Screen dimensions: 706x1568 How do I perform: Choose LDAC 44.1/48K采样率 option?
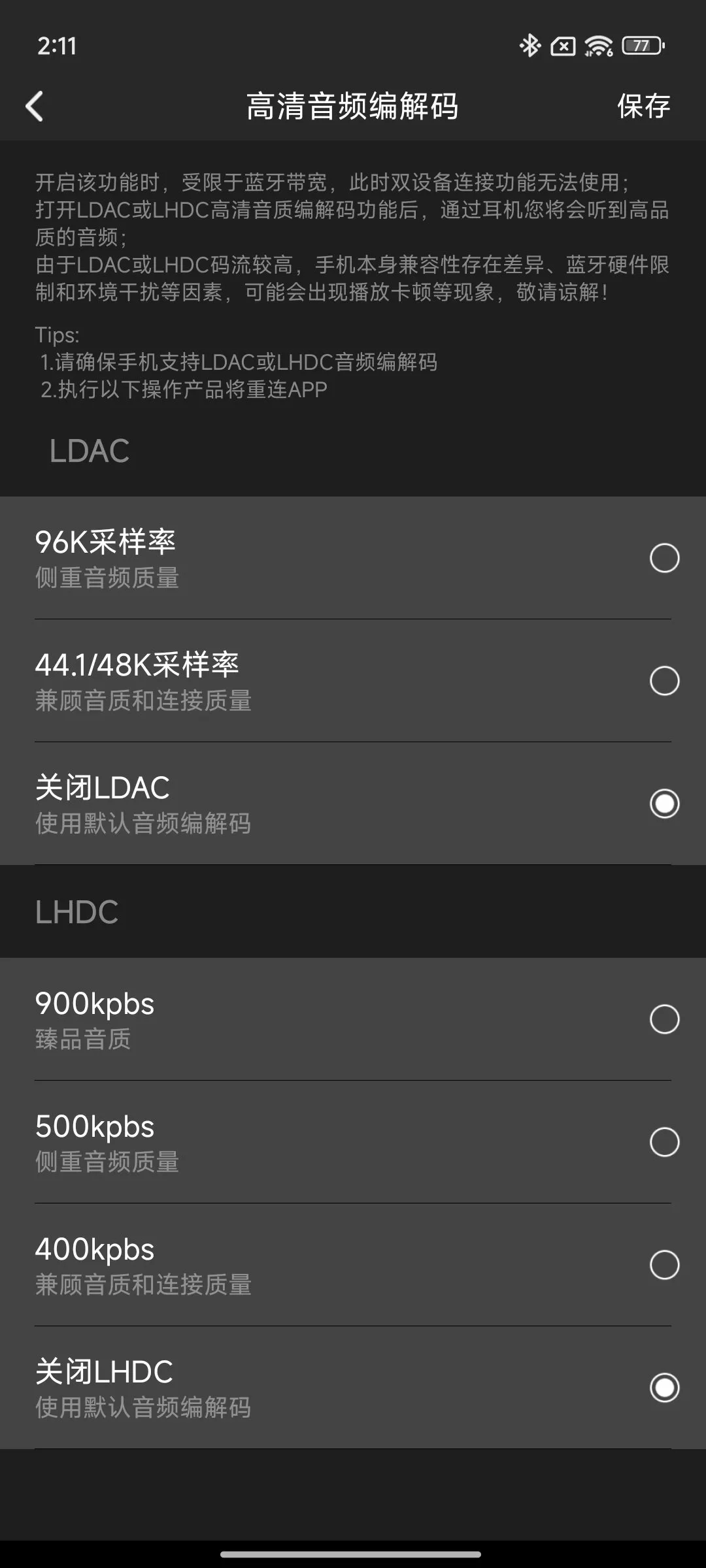pos(353,681)
